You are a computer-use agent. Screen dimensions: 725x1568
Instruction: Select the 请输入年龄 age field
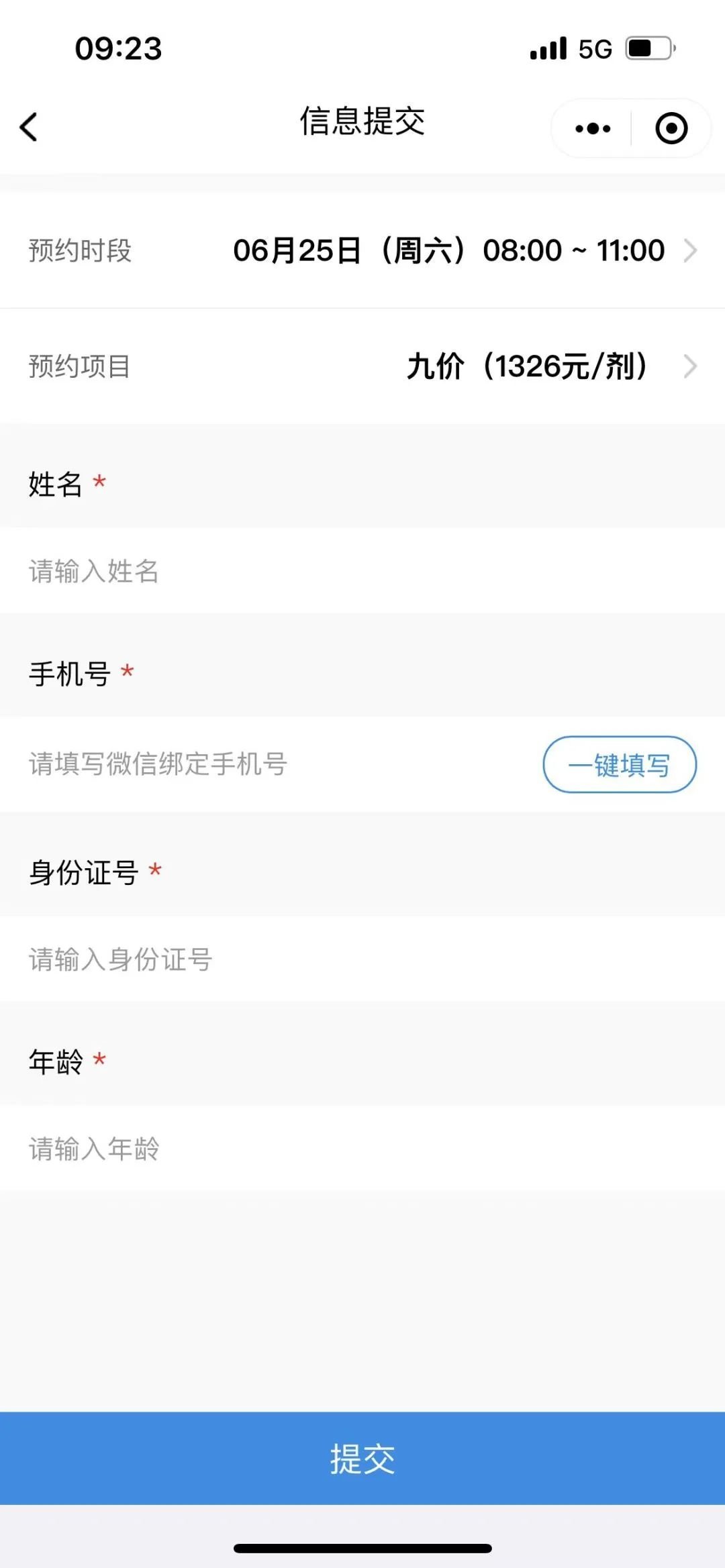click(362, 1149)
